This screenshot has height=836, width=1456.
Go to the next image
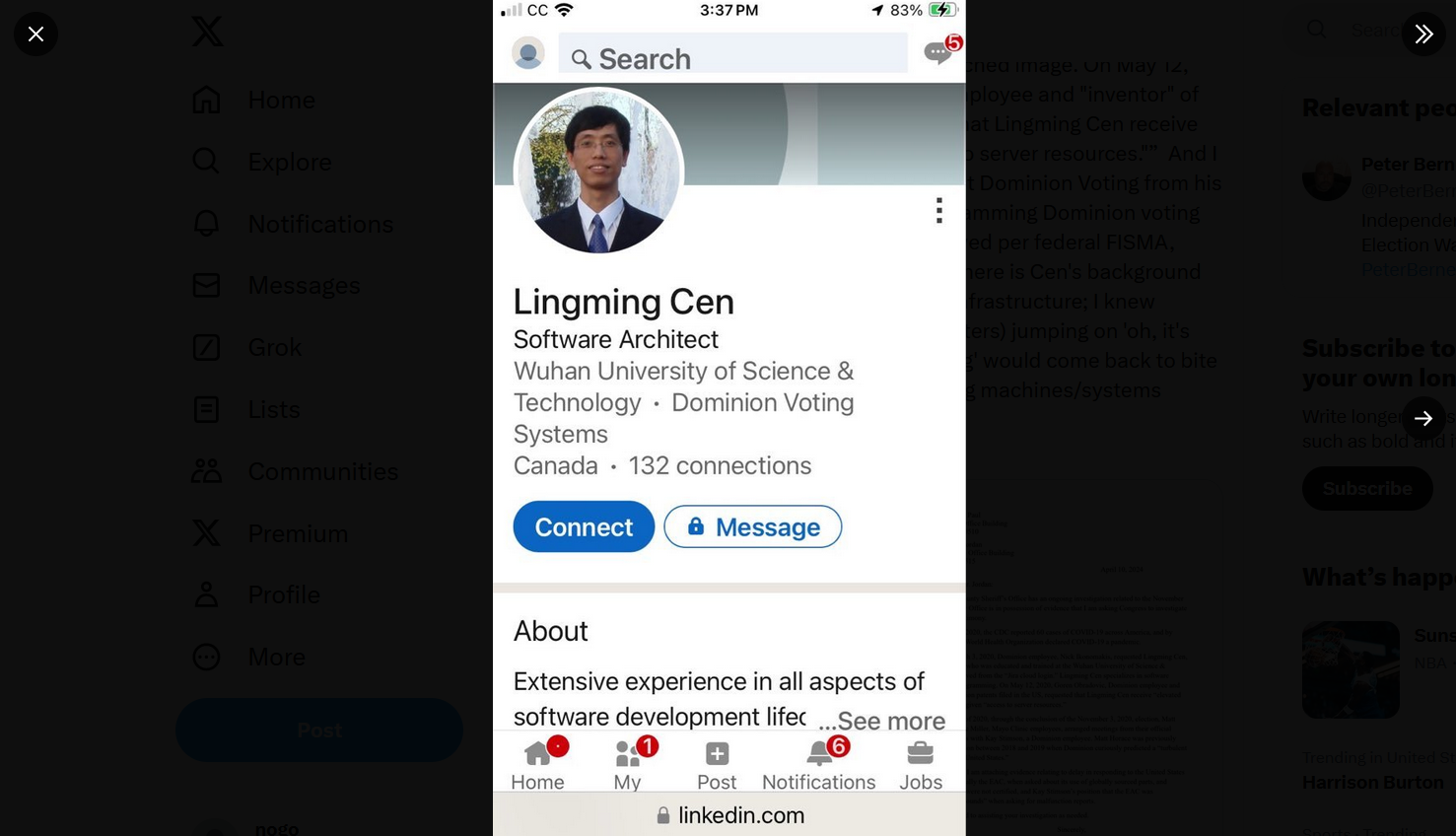pos(1422,418)
